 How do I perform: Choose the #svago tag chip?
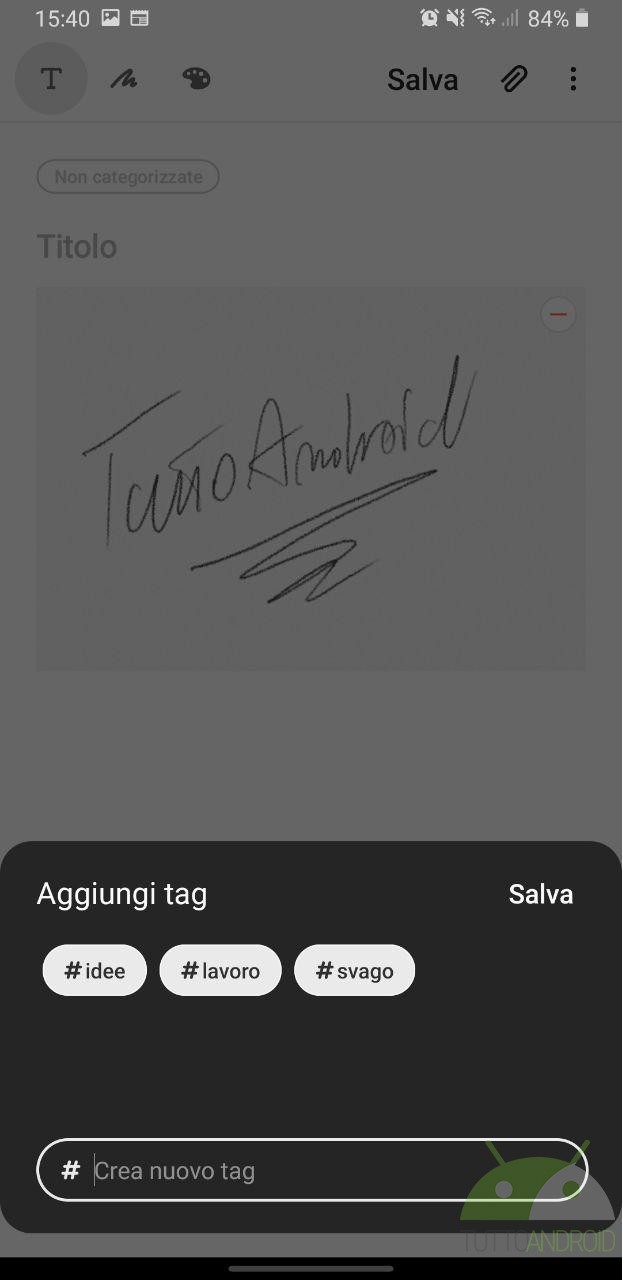tap(354, 970)
